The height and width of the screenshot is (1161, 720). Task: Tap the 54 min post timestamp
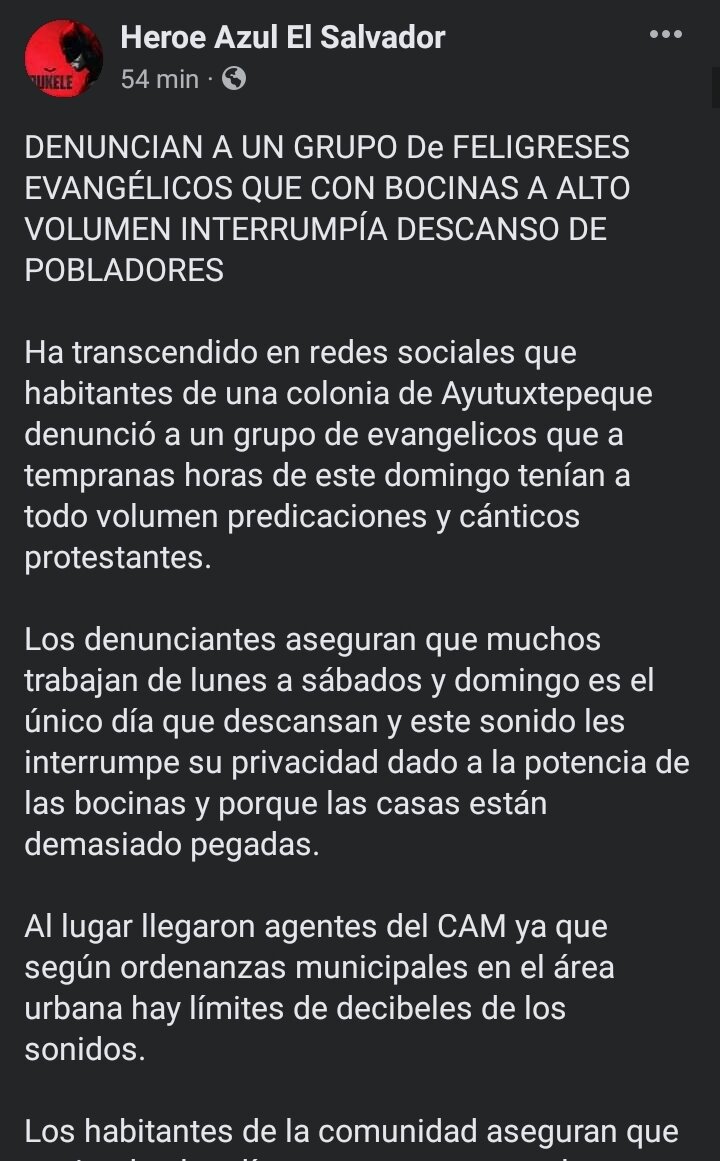pyautogui.click(x=160, y=79)
